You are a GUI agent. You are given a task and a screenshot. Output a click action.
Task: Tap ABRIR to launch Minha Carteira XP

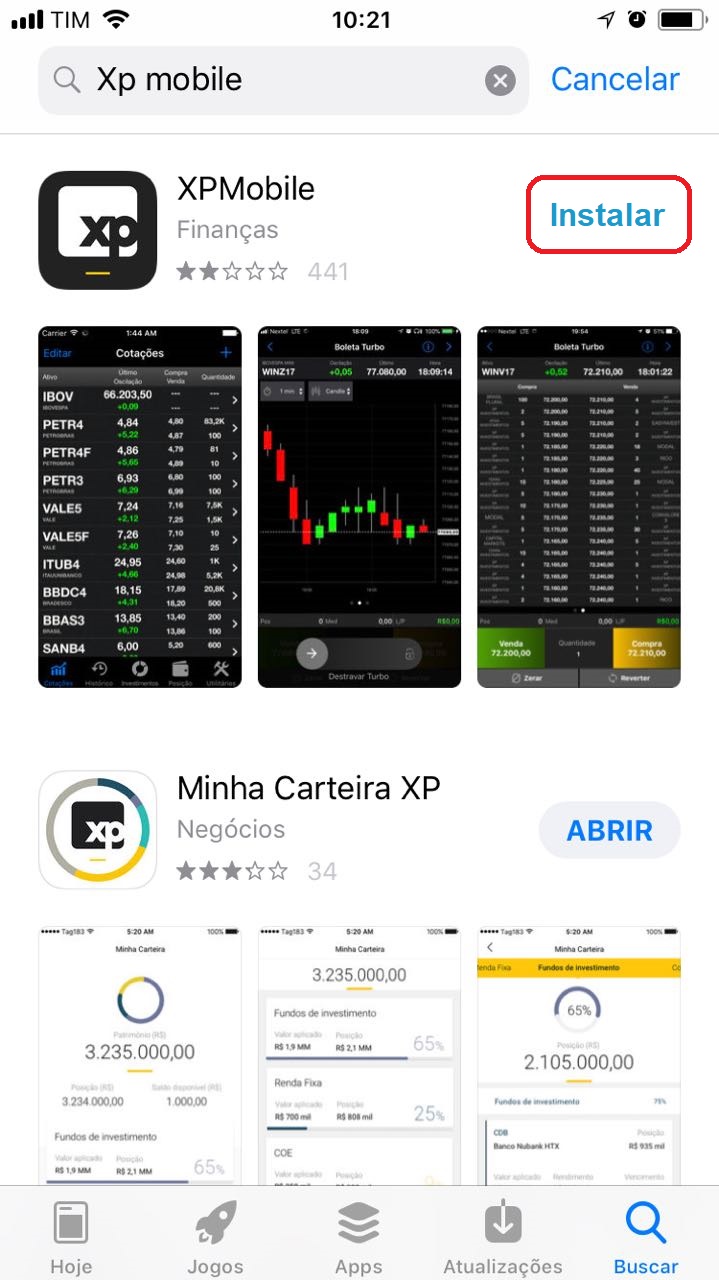click(609, 831)
